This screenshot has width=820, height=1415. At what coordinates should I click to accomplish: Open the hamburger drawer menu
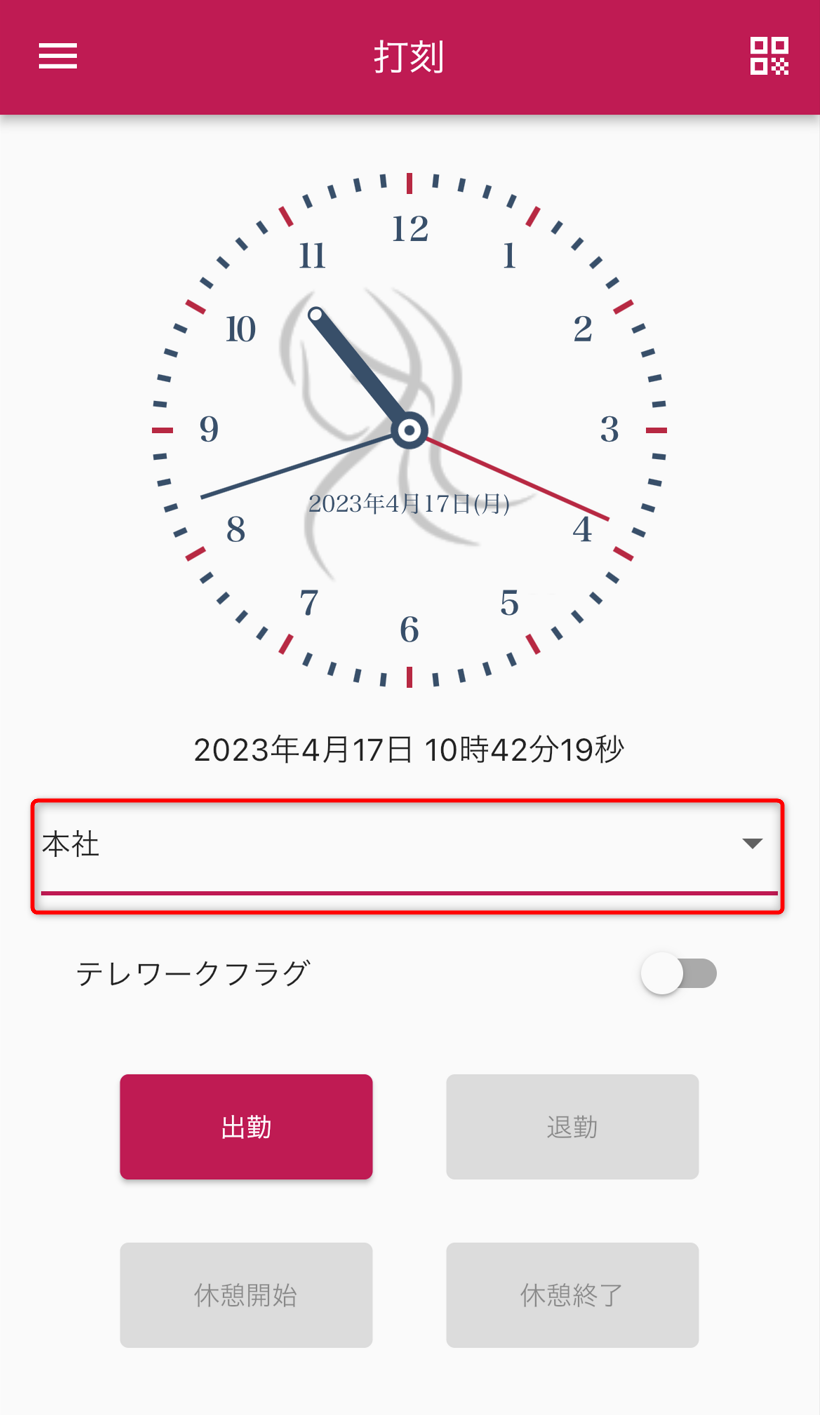pos(58,56)
